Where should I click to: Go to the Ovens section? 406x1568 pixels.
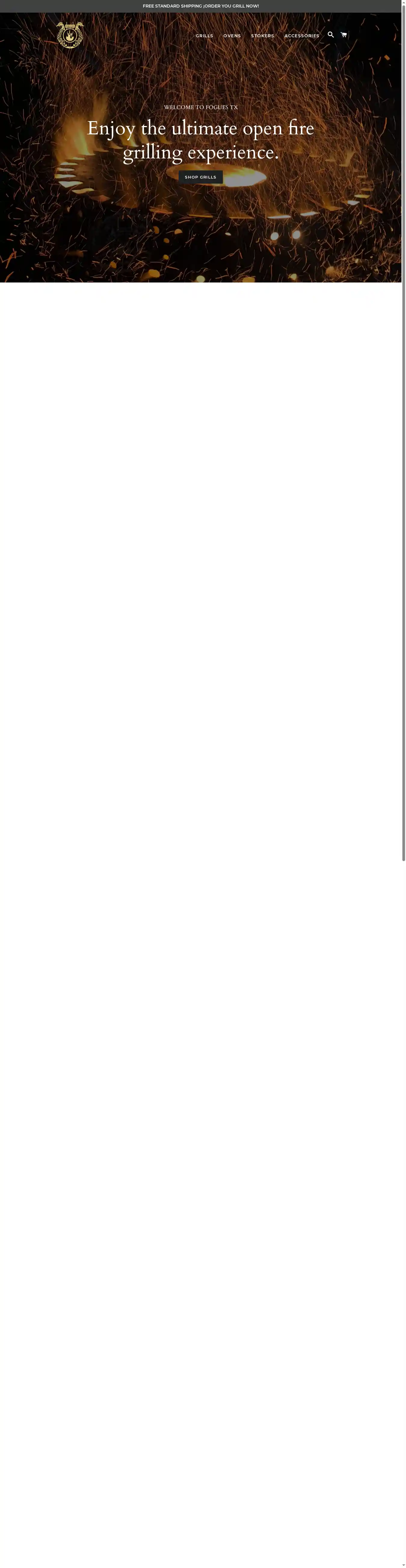[232, 36]
